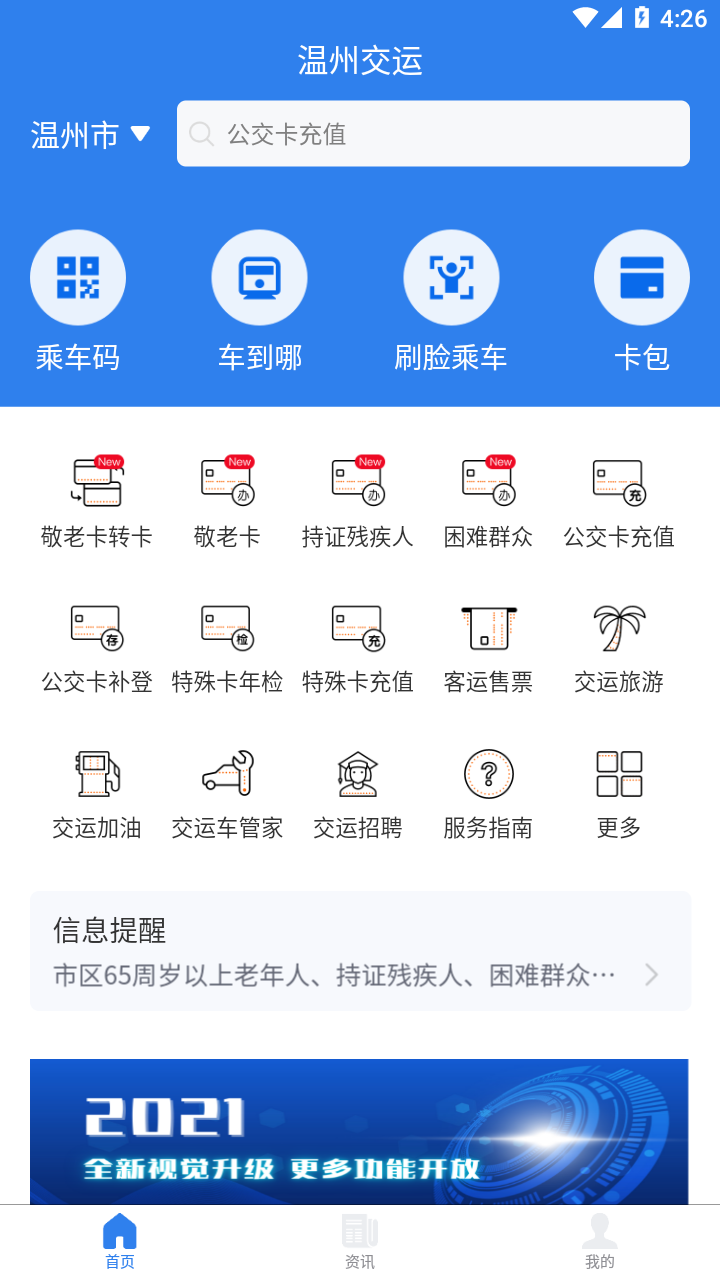The image size is (720, 1280).
Task: Tap the 公交卡充值 search field
Action: (434, 133)
